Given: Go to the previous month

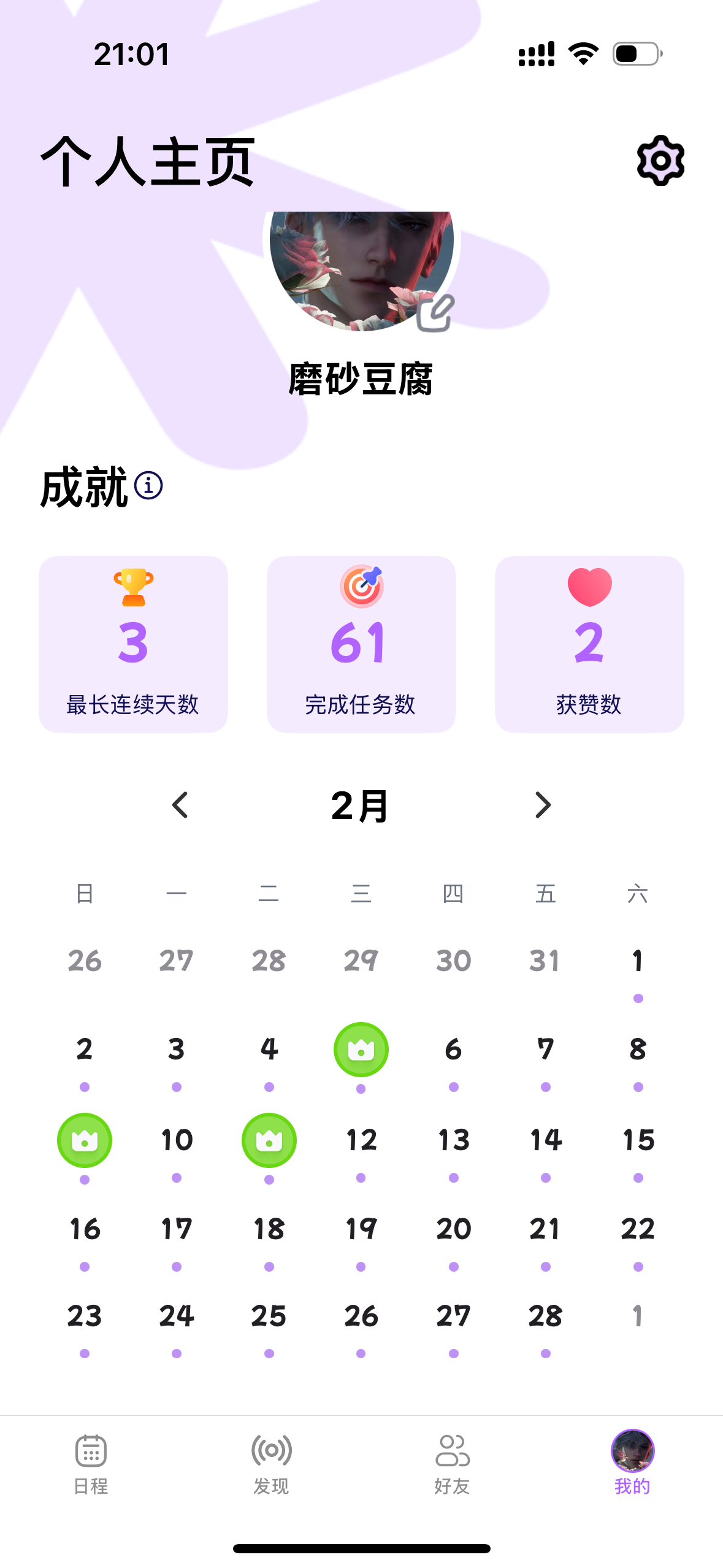Looking at the screenshot, I should tap(180, 805).
